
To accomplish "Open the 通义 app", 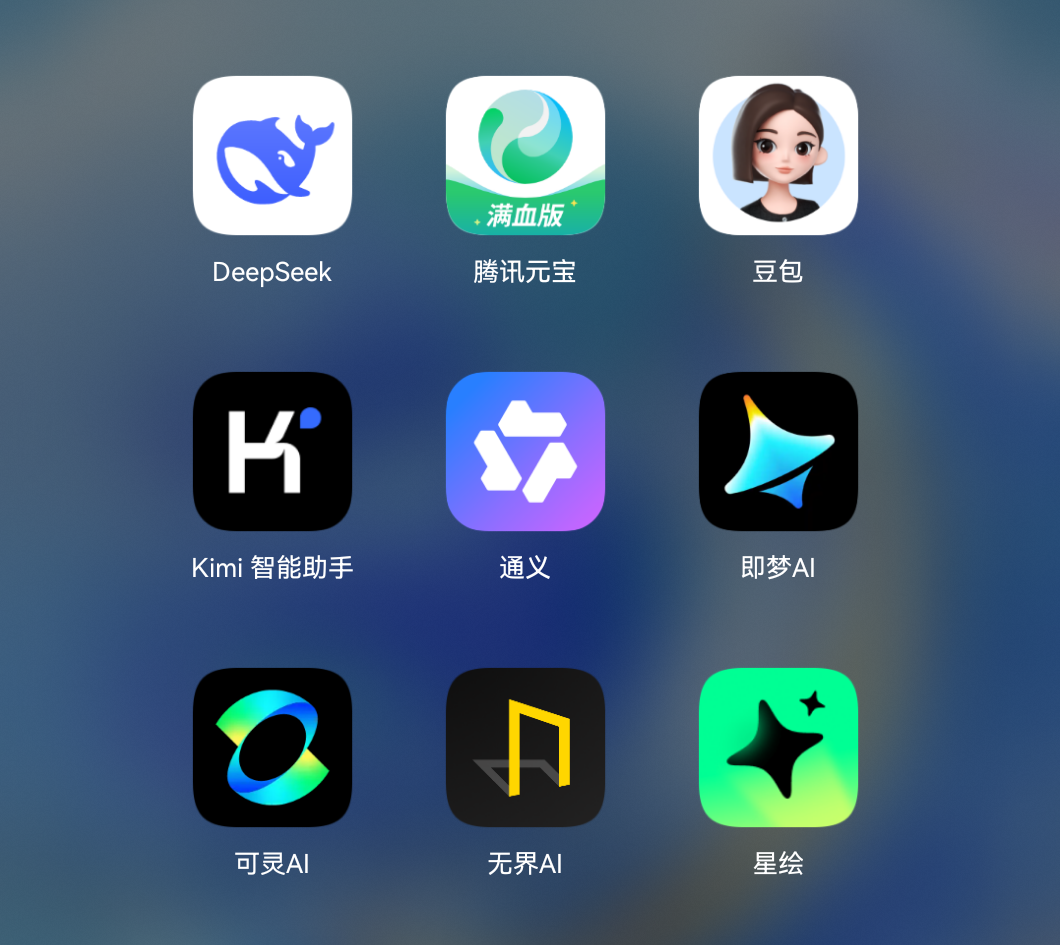I will [x=525, y=451].
